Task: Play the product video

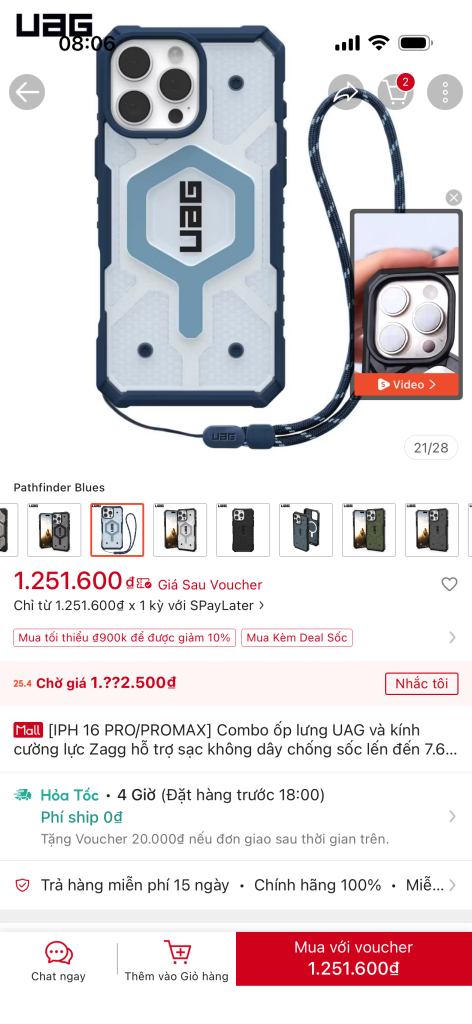Action: coord(407,385)
